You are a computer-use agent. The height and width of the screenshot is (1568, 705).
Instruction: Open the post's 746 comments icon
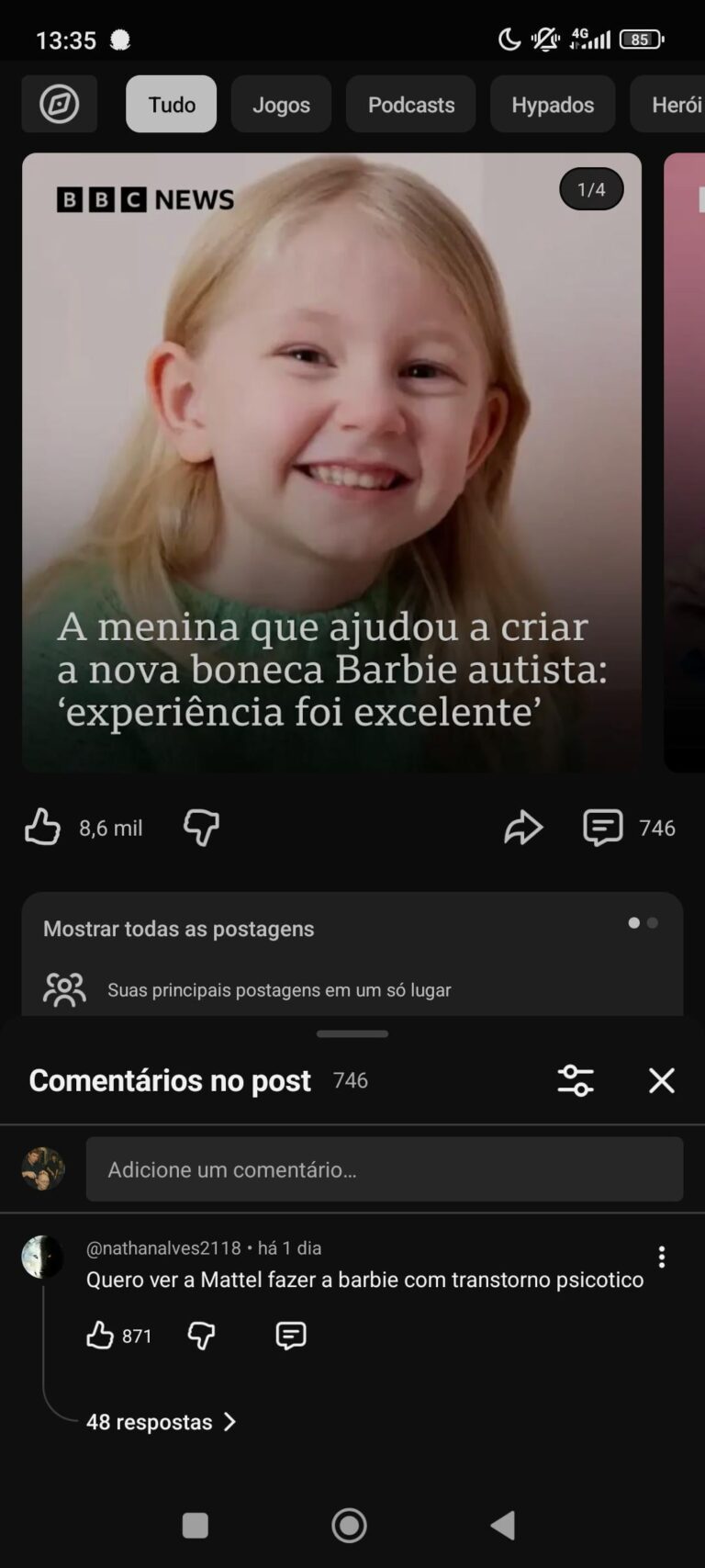[603, 828]
